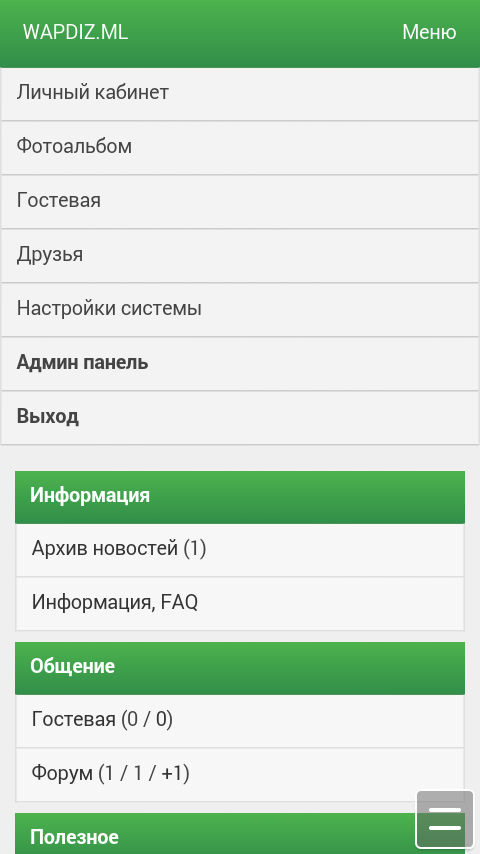Select Гостевая in the top menu
The image size is (480, 854).
pos(240,201)
